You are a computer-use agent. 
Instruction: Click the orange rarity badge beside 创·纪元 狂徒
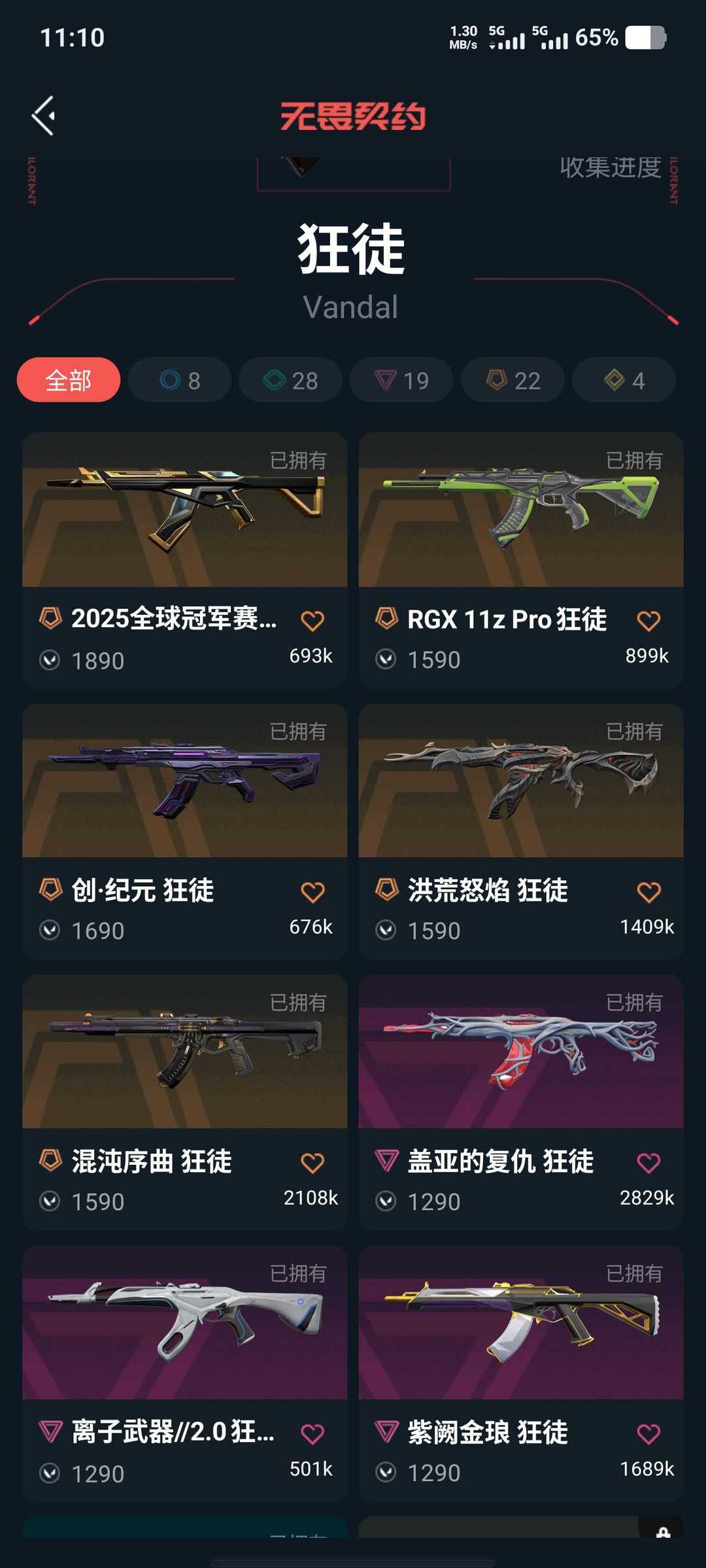tap(51, 890)
